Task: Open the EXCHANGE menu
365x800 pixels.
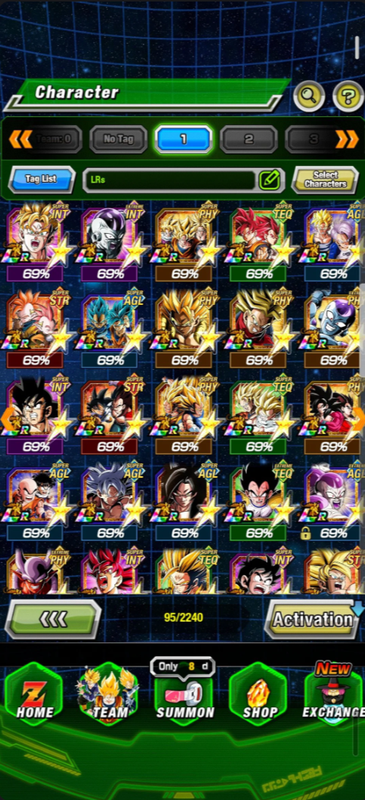Action: [x=334, y=694]
